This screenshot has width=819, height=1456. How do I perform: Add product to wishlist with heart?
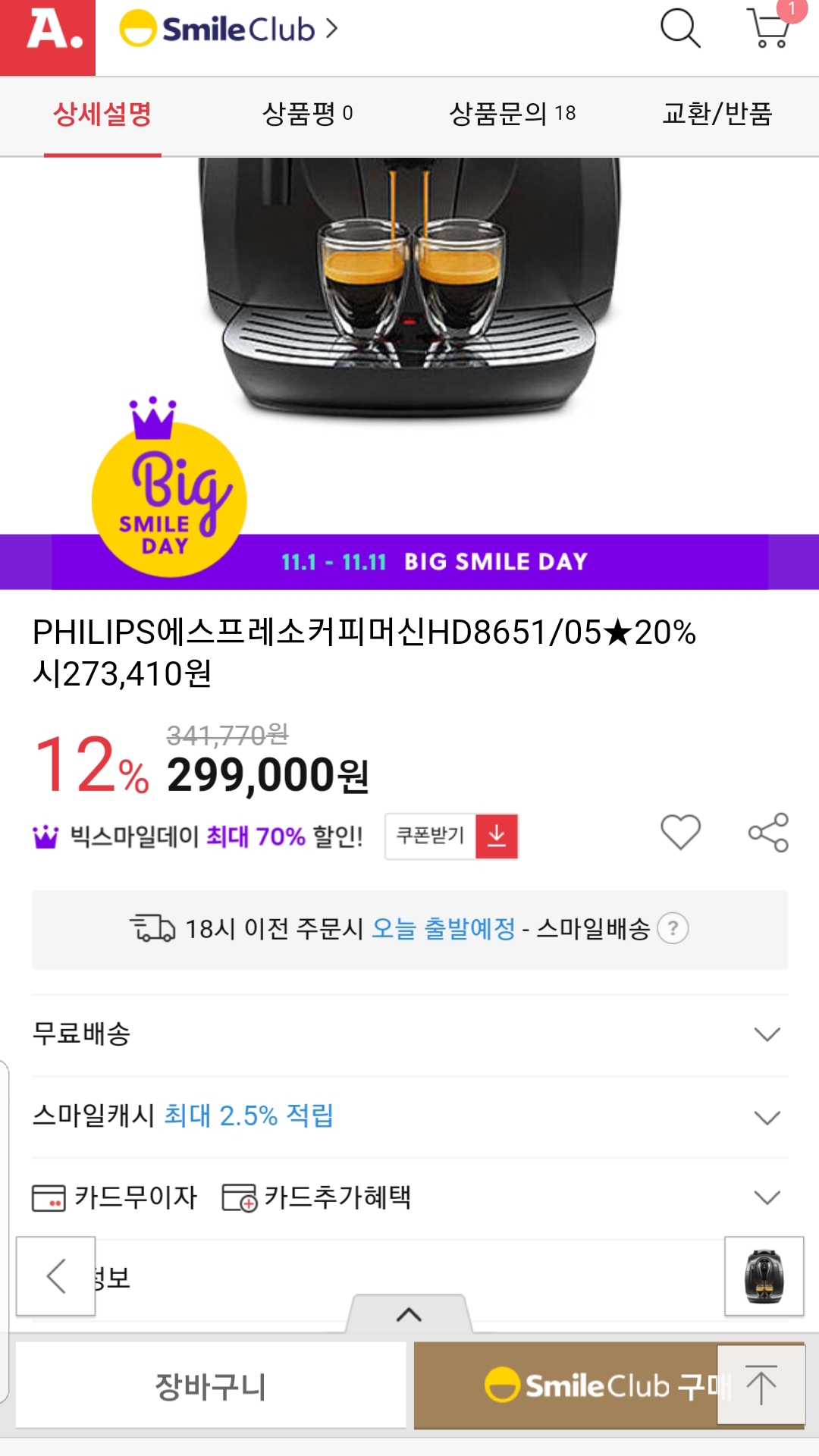pyautogui.click(x=680, y=832)
